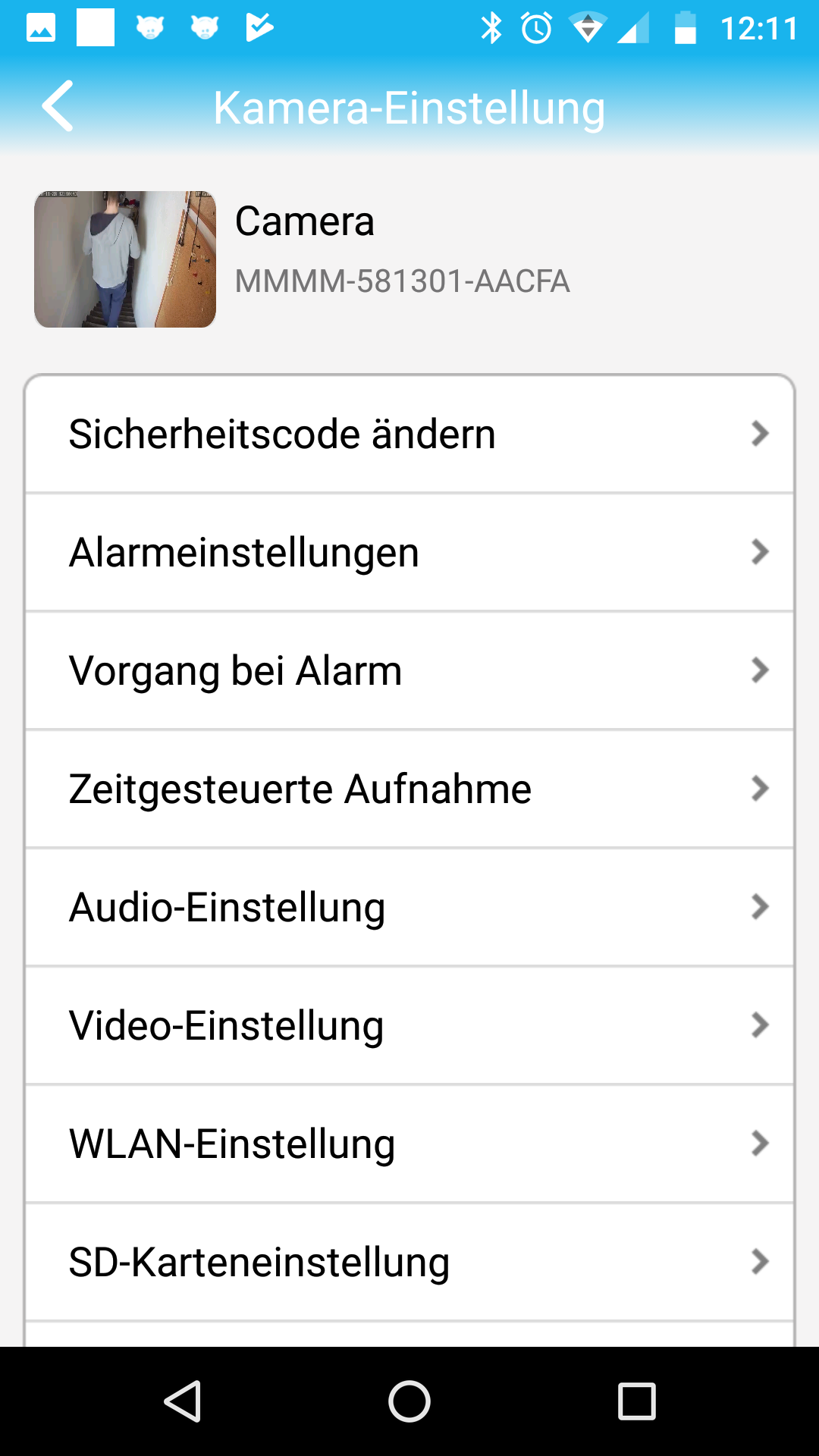Open WLAN-Einstellung
This screenshot has width=819, height=1456.
pyautogui.click(x=409, y=1144)
